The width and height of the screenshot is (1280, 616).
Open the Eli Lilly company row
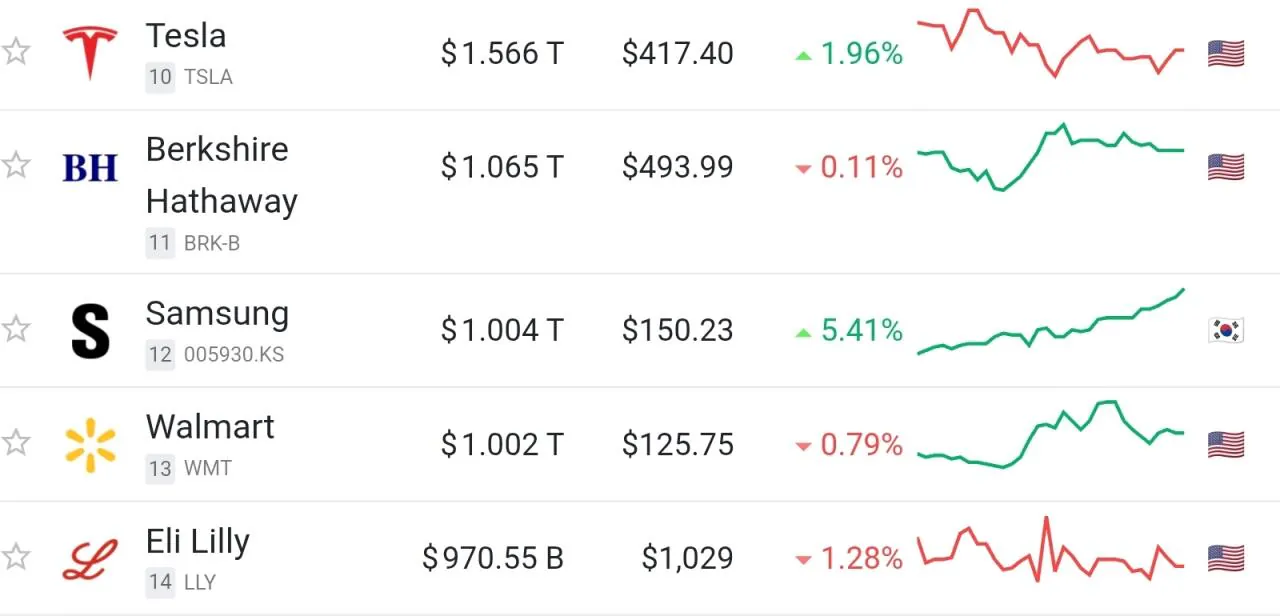pos(197,542)
